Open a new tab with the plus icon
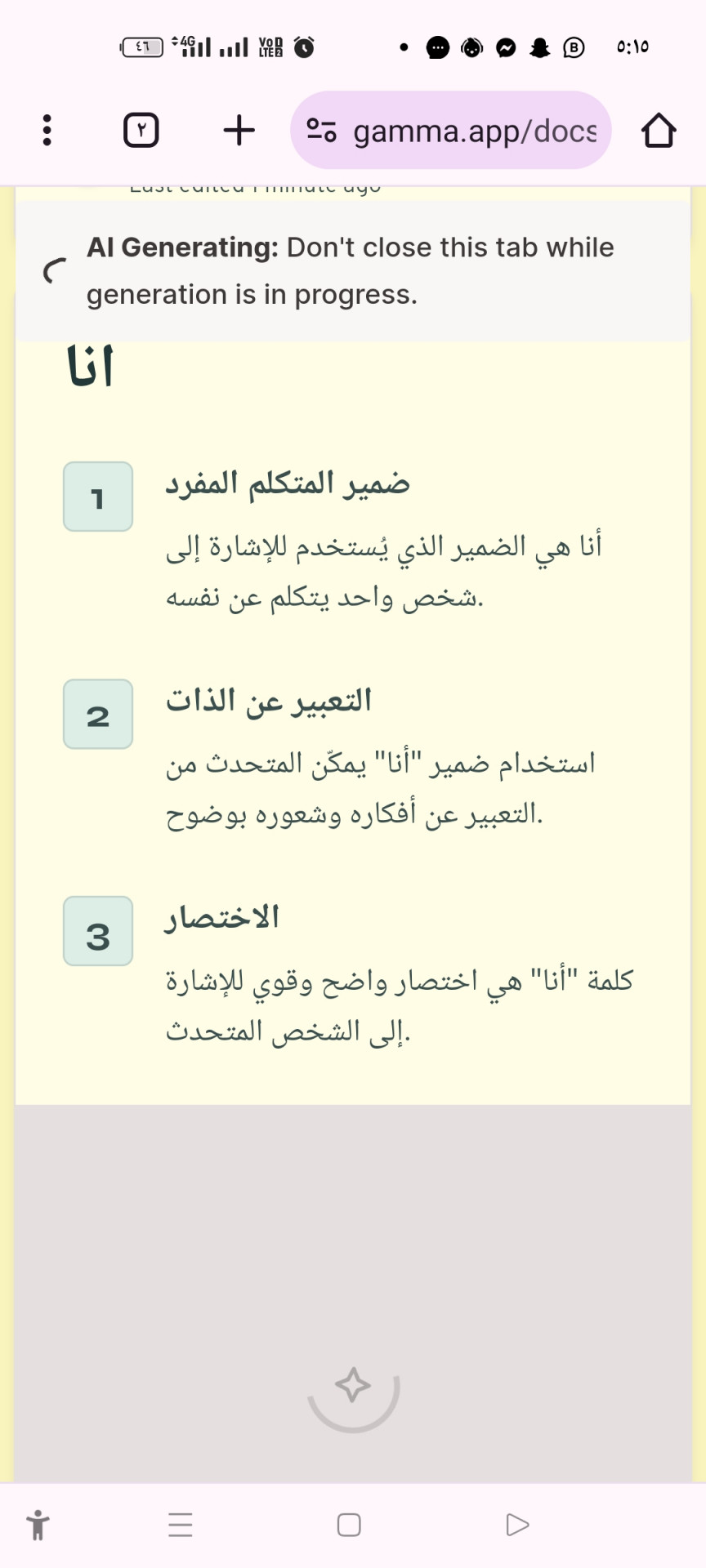This screenshot has width=706, height=1568. [239, 131]
